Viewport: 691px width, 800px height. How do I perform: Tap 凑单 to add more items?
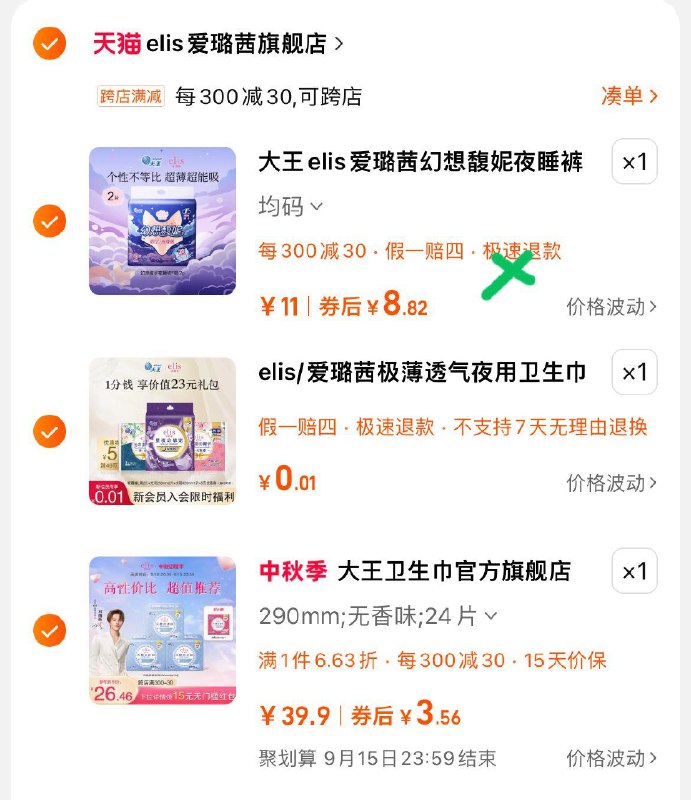[x=629, y=96]
